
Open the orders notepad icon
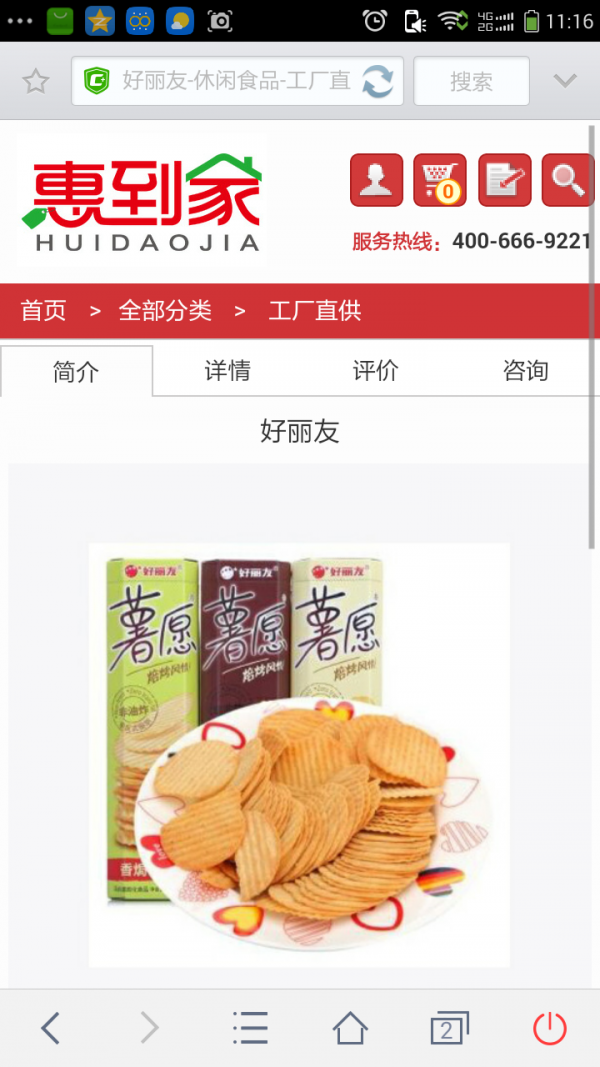[x=504, y=180]
